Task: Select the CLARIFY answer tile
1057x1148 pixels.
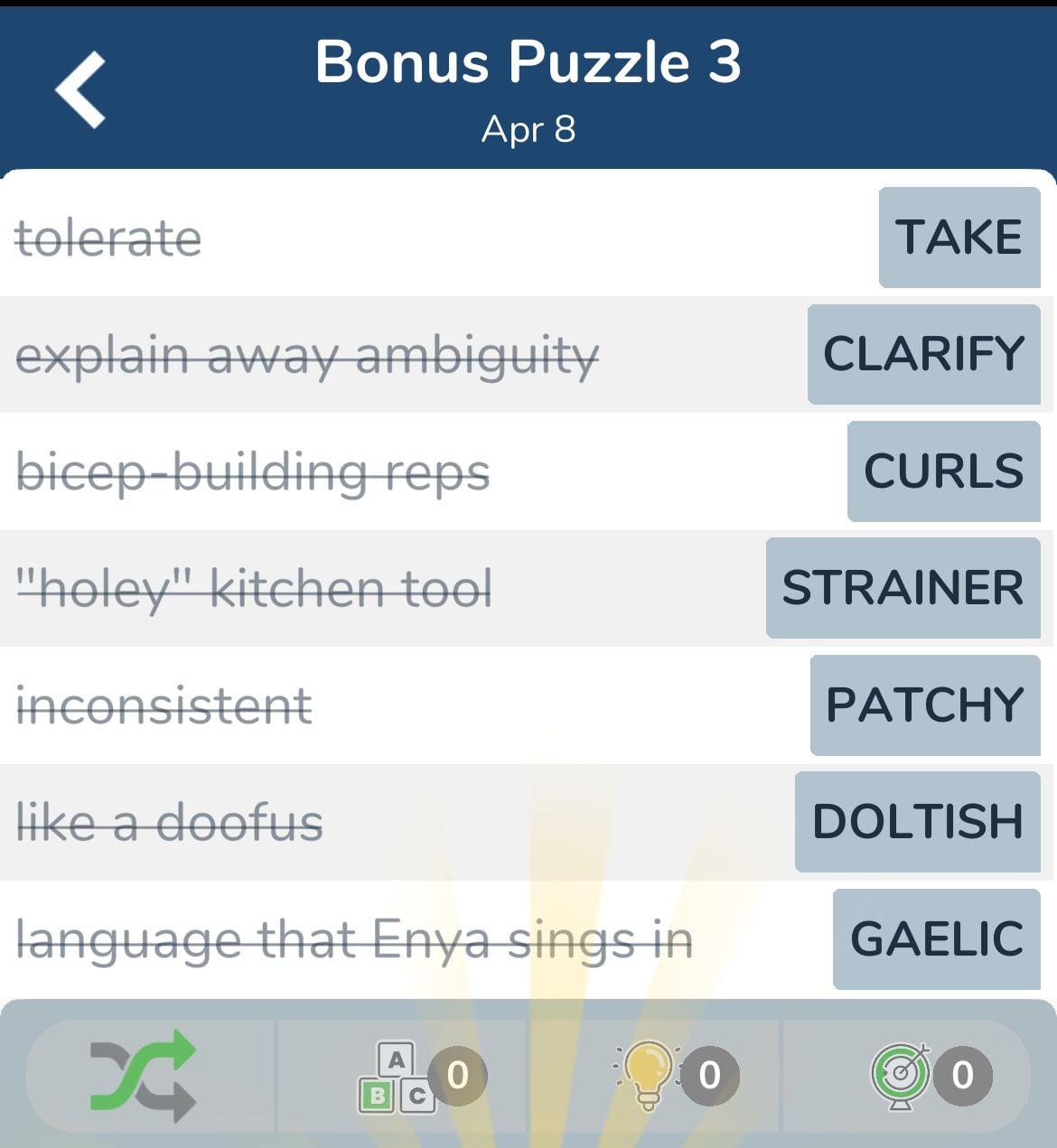Action: coord(923,354)
